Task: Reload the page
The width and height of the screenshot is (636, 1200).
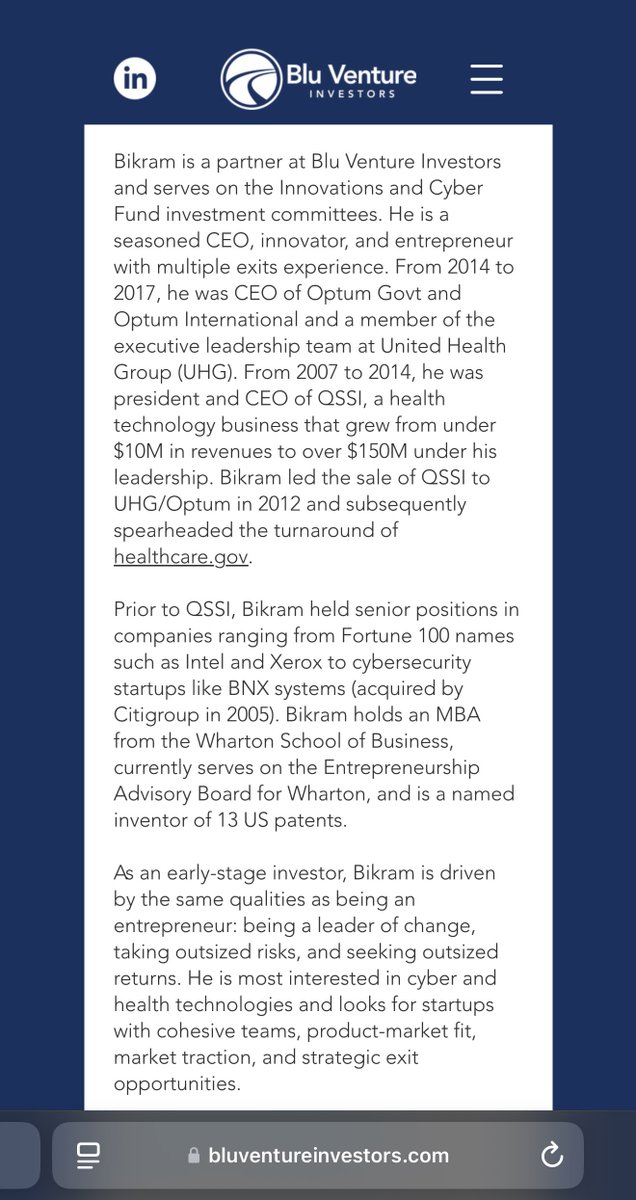Action: click(x=551, y=1156)
